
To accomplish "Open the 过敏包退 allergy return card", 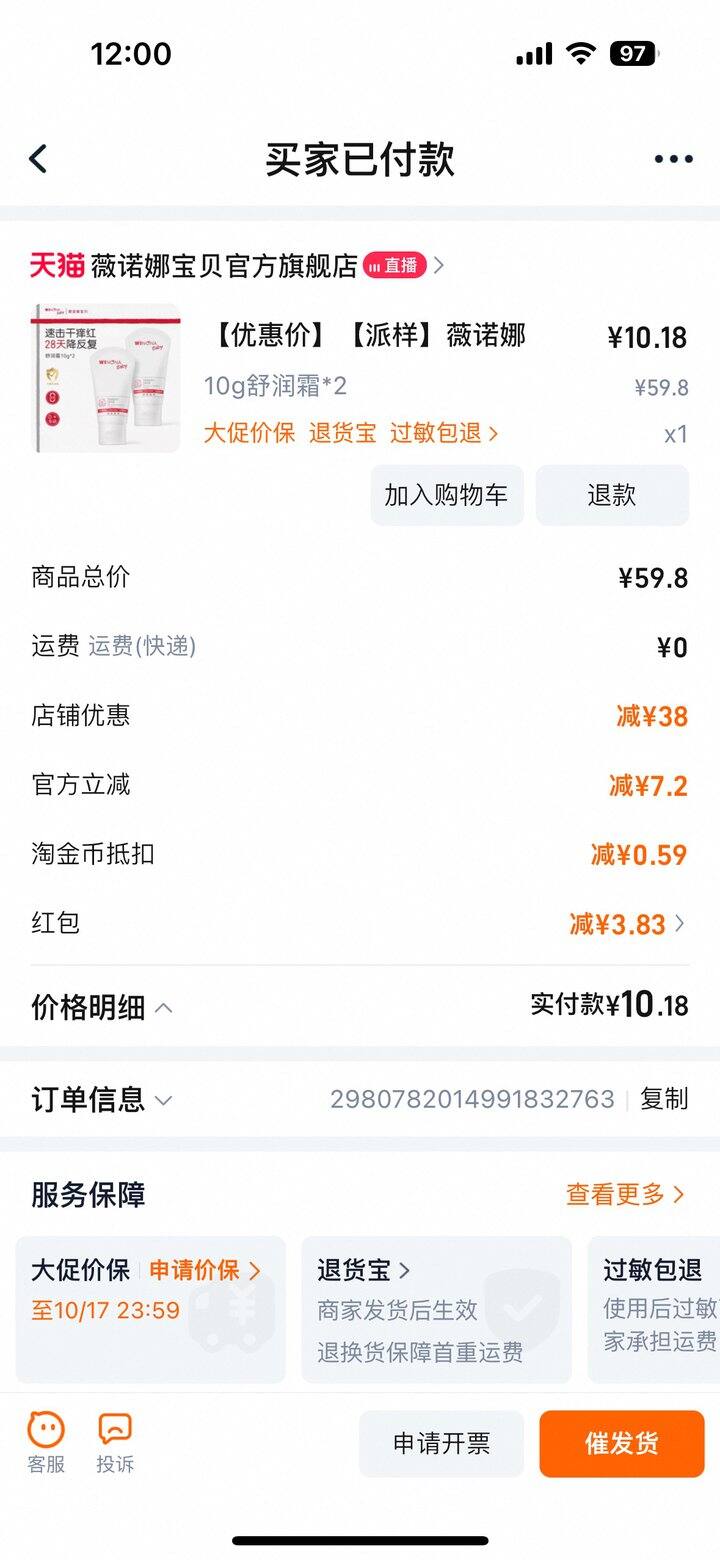I will [x=656, y=1309].
